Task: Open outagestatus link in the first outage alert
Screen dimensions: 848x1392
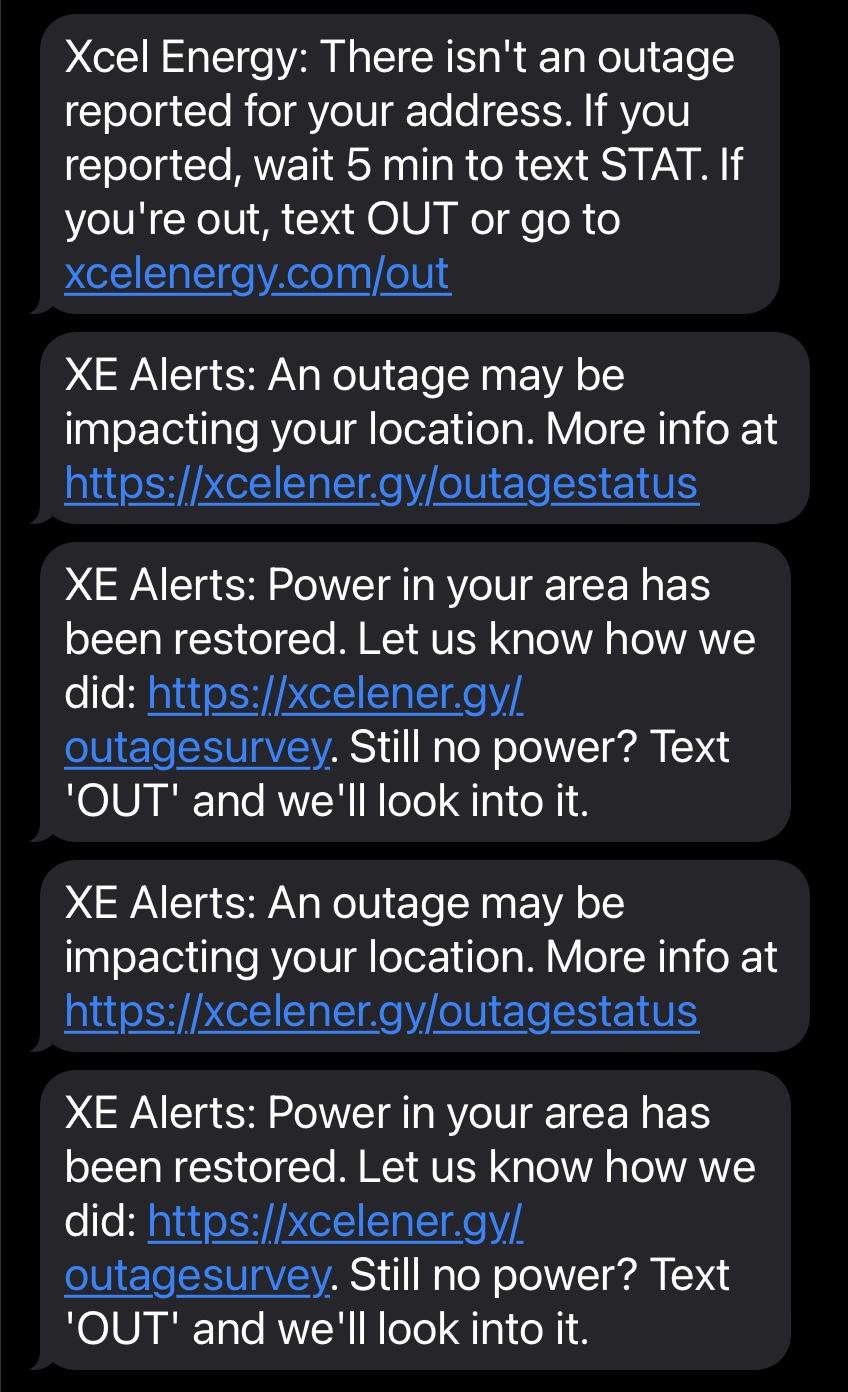Action: click(381, 484)
